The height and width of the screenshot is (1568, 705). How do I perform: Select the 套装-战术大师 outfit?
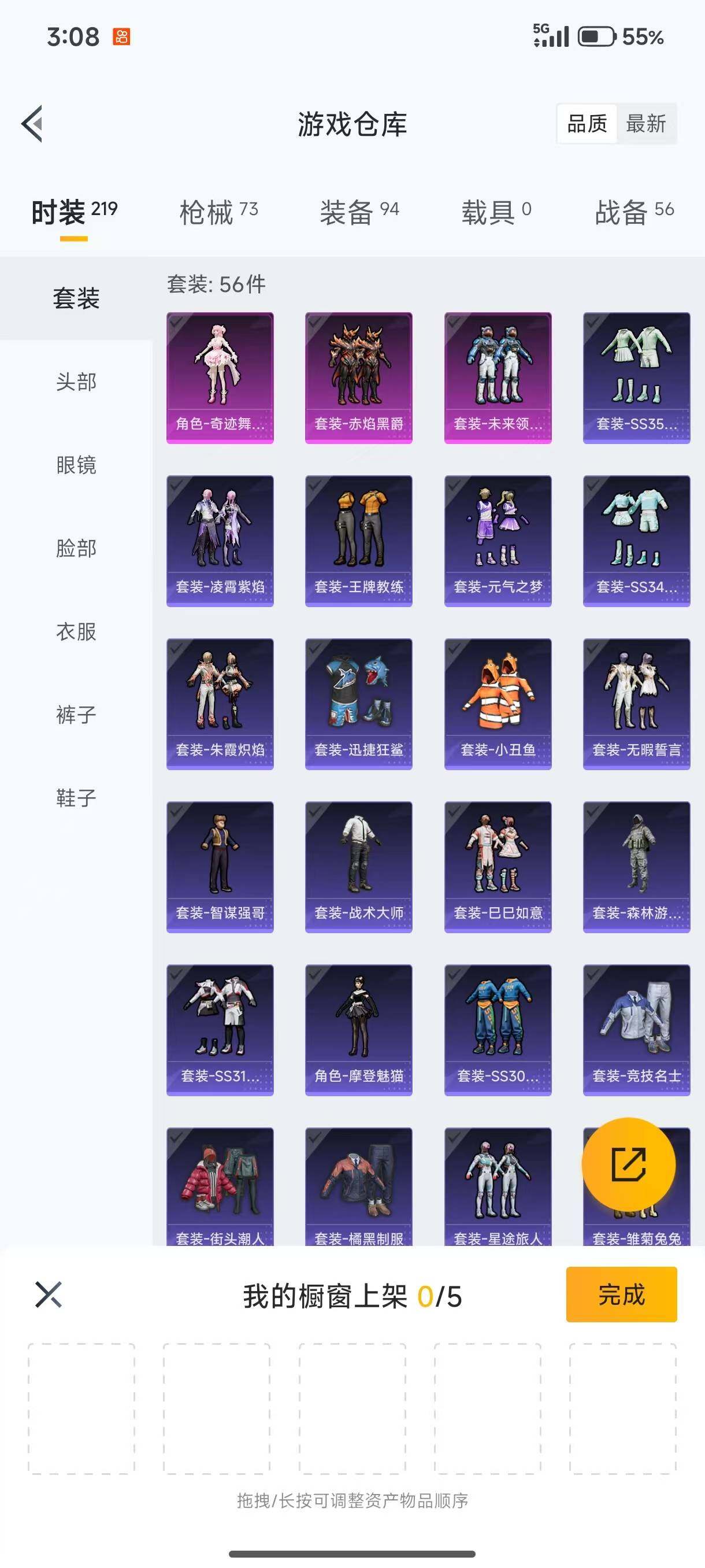tap(358, 867)
